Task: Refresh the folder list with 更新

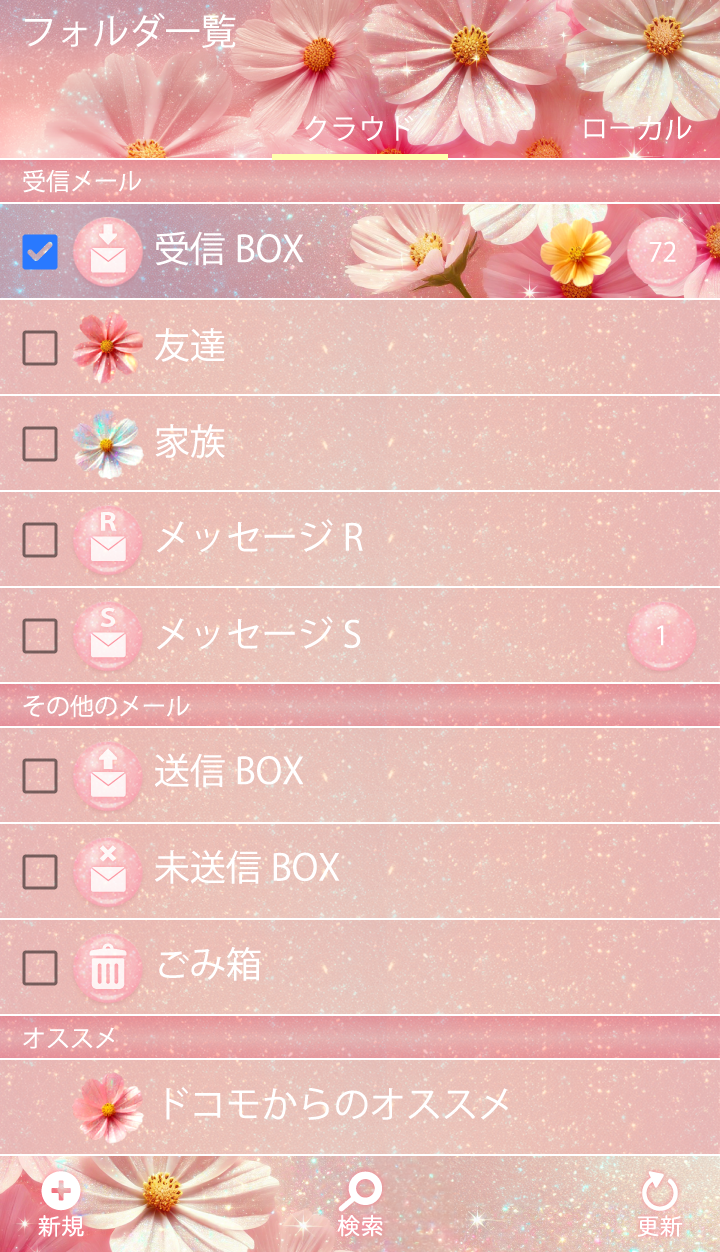Action: (x=659, y=1205)
